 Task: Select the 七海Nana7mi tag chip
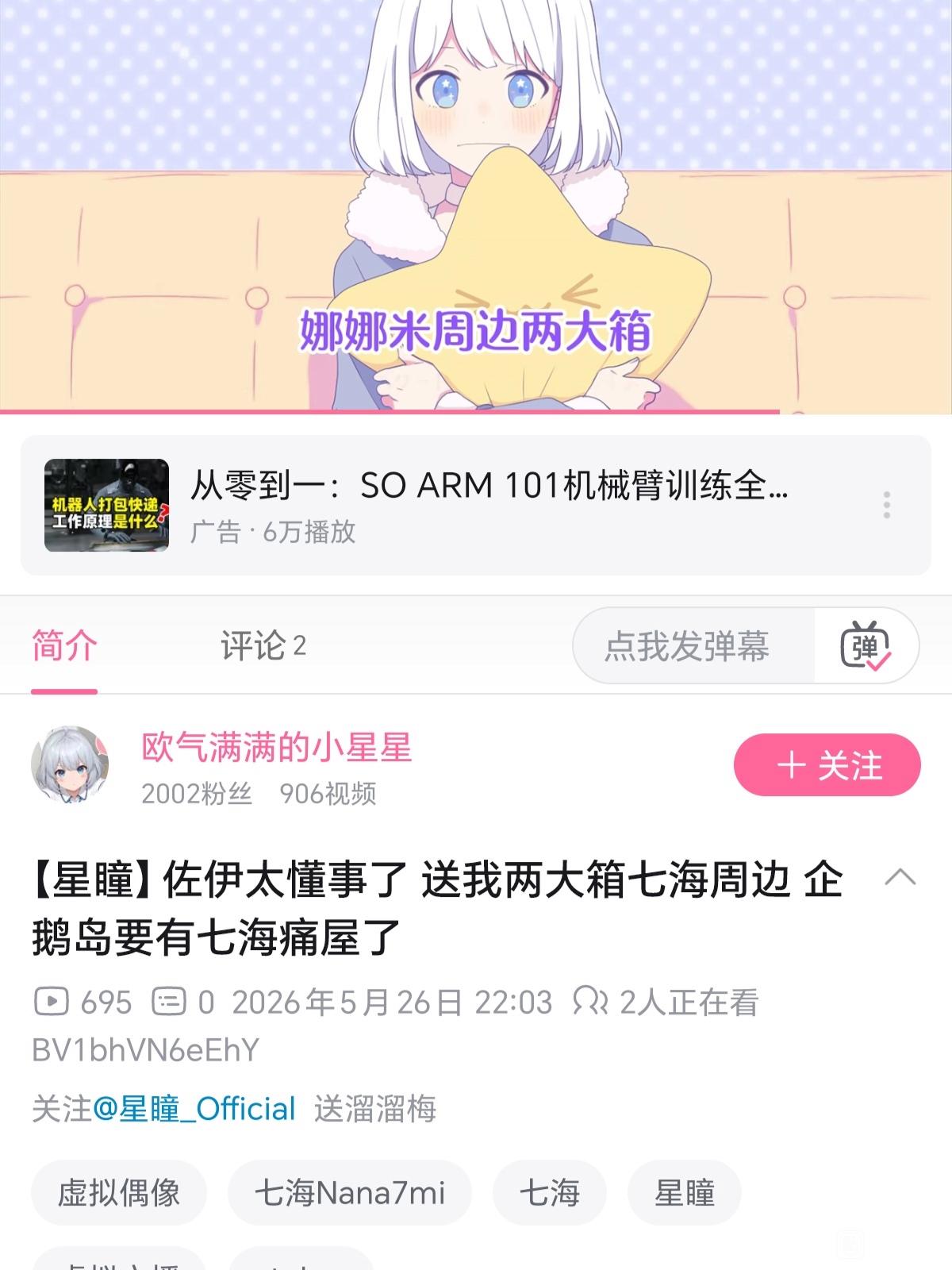[350, 1192]
